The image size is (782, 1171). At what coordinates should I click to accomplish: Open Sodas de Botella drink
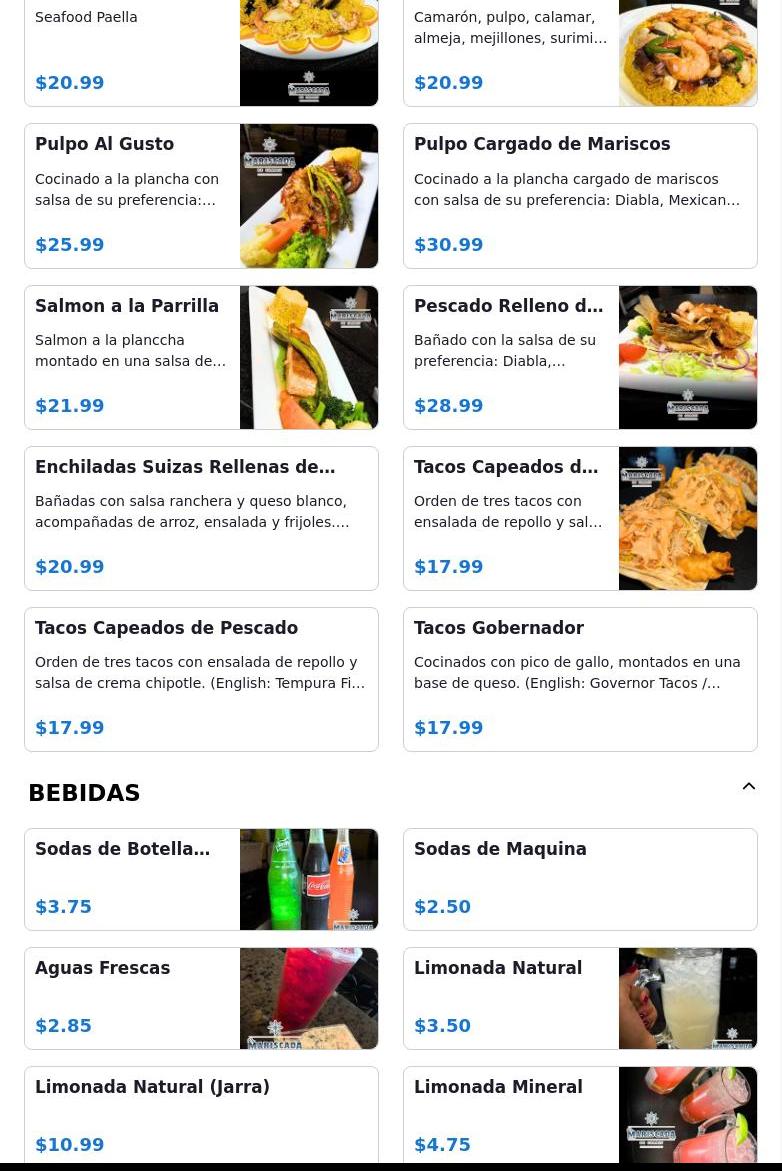click(201, 879)
